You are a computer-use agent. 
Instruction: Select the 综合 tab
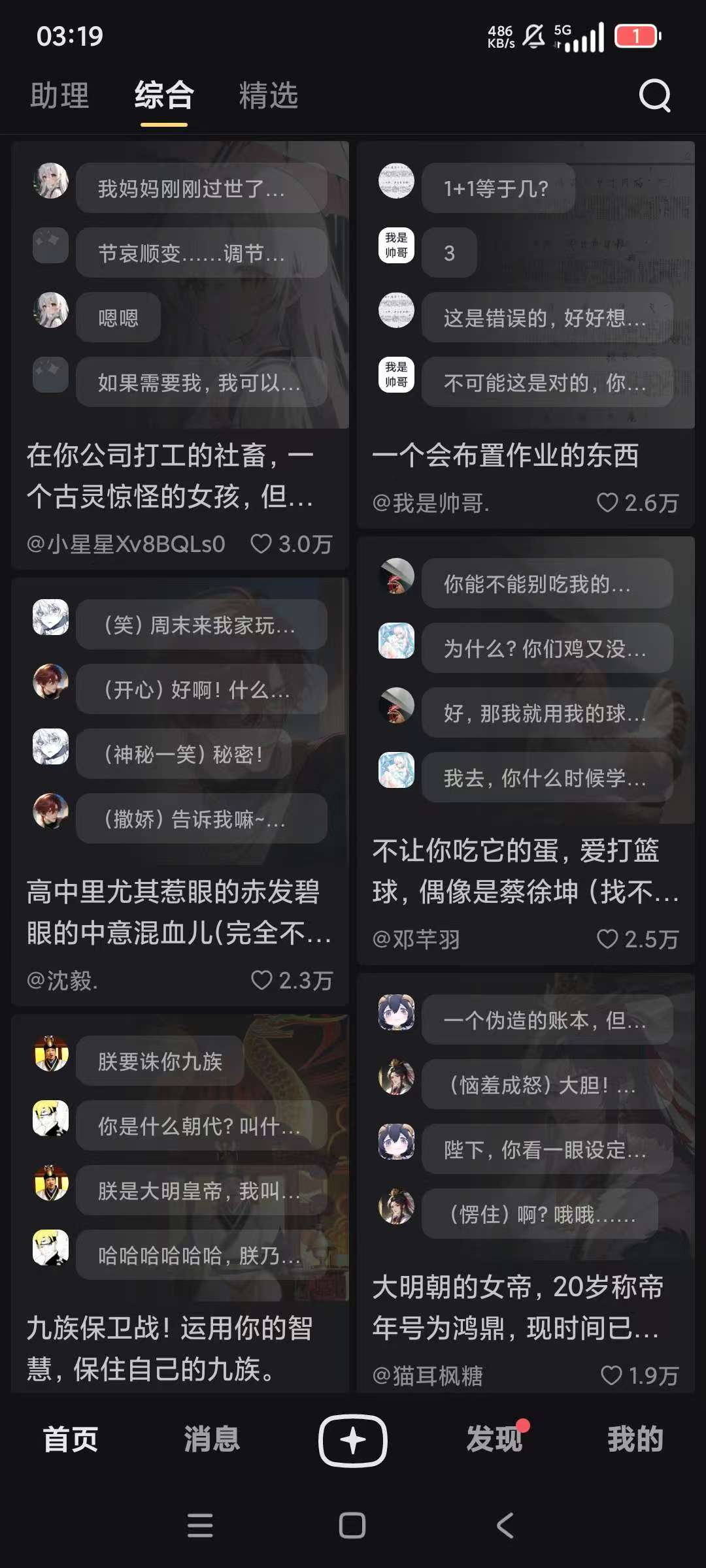click(164, 96)
